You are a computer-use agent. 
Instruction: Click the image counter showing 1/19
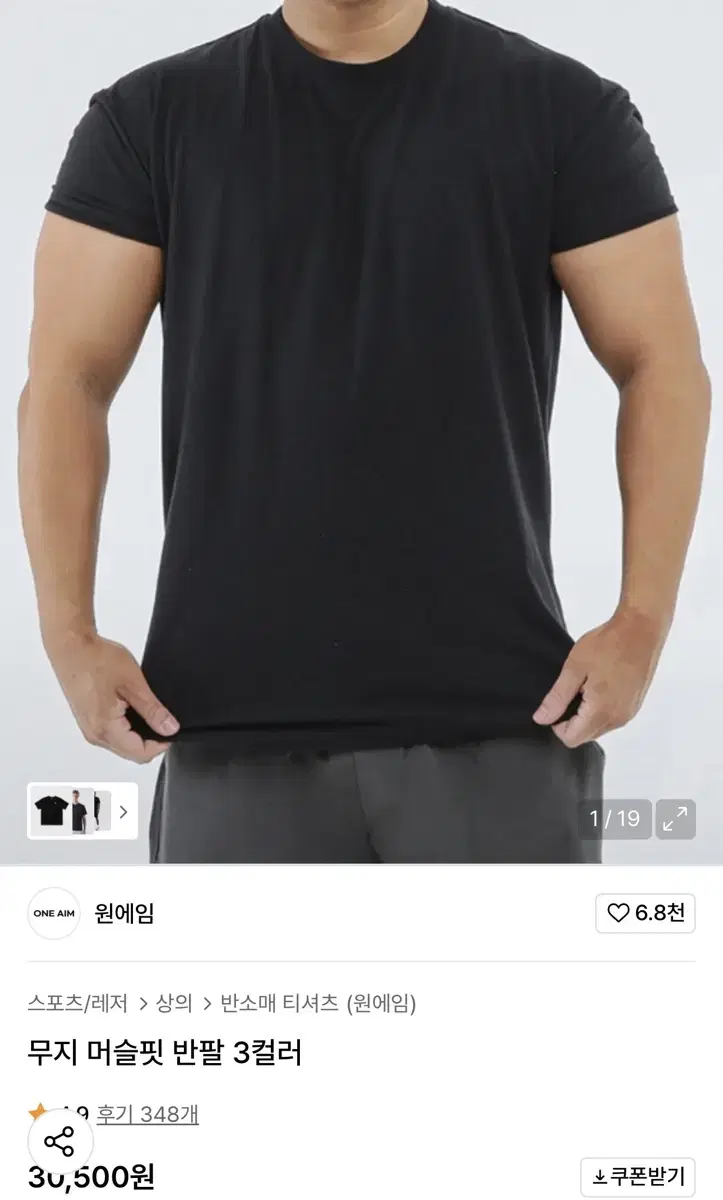(614, 818)
